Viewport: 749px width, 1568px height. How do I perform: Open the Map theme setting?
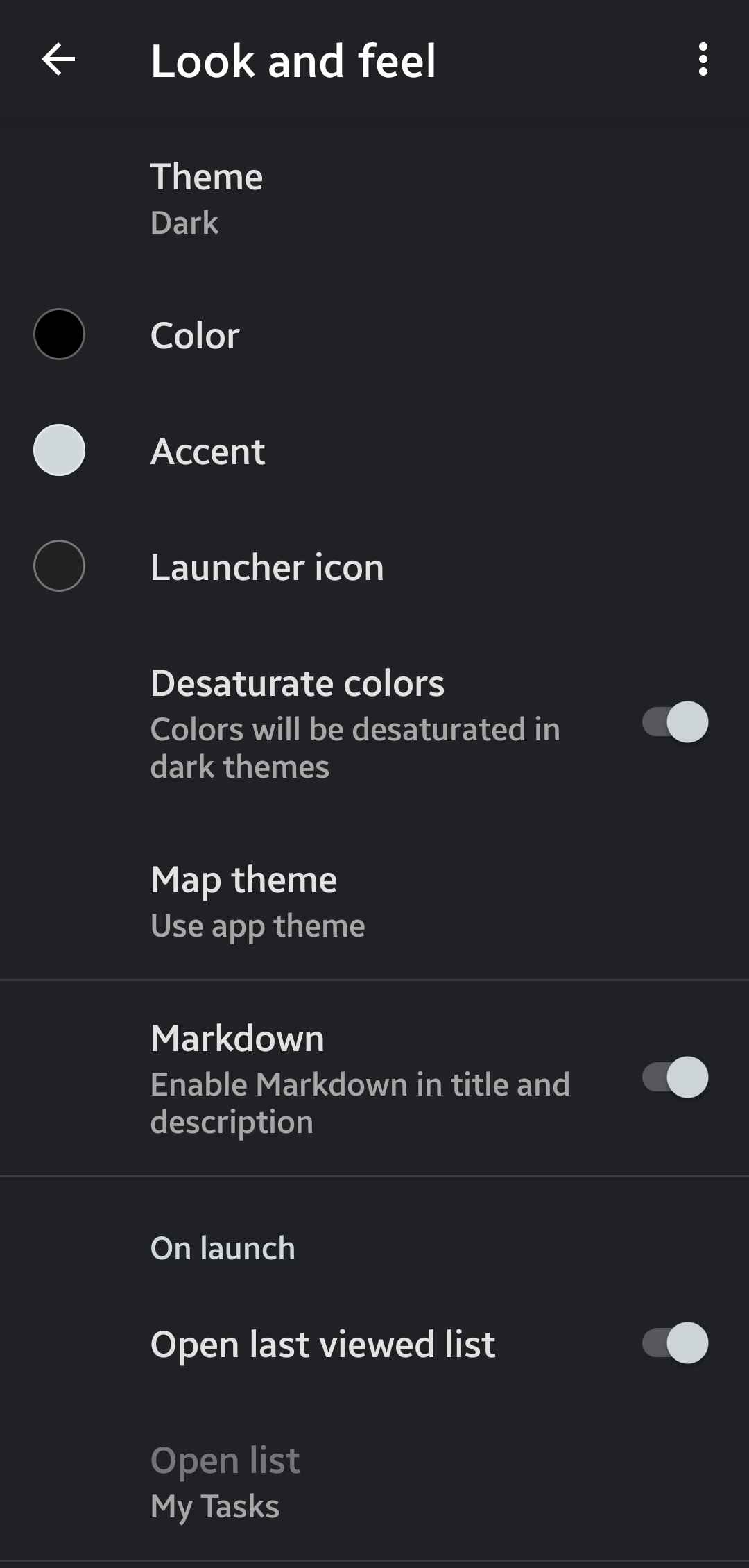tap(374, 901)
